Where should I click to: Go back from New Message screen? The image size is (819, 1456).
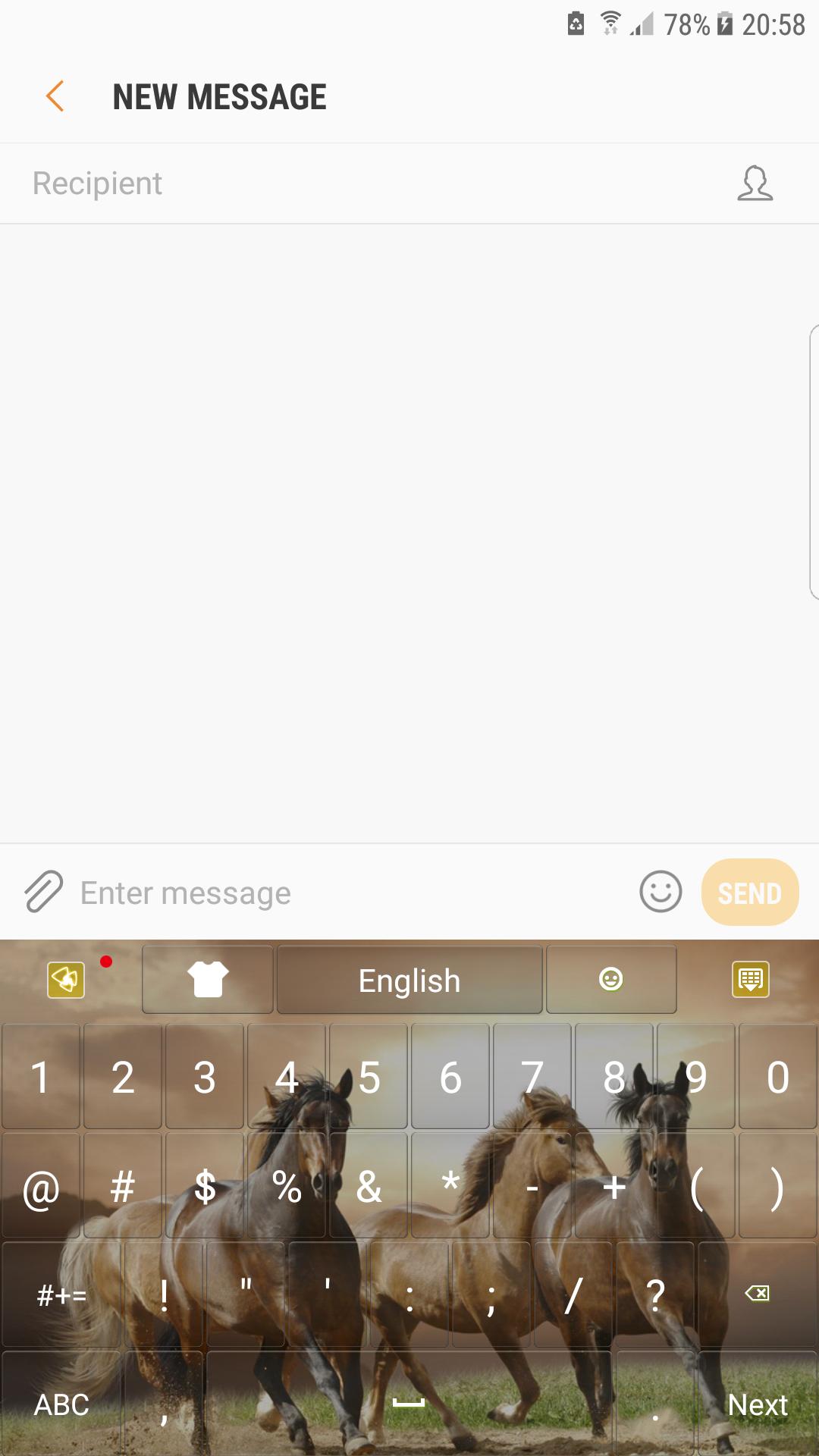pyautogui.click(x=55, y=97)
